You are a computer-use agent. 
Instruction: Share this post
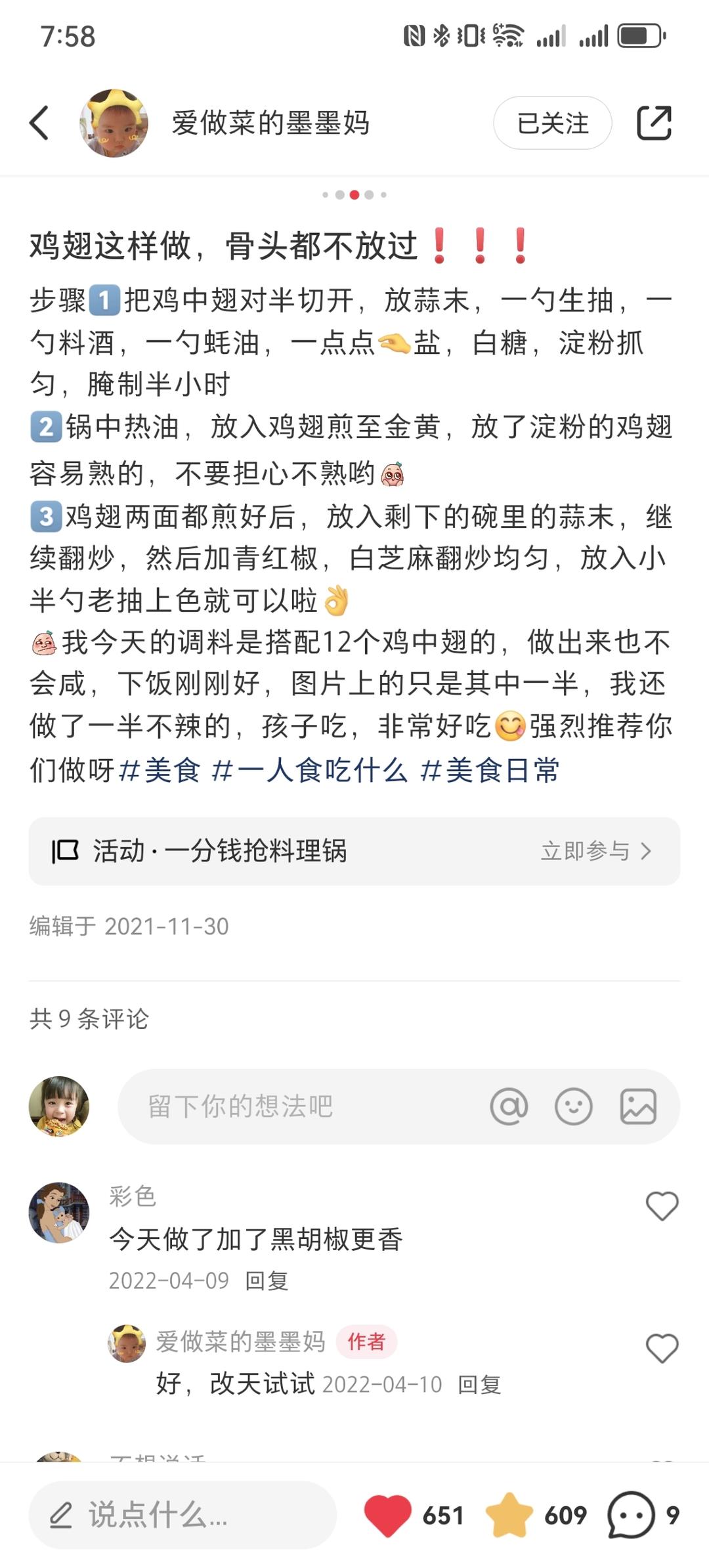pos(654,123)
